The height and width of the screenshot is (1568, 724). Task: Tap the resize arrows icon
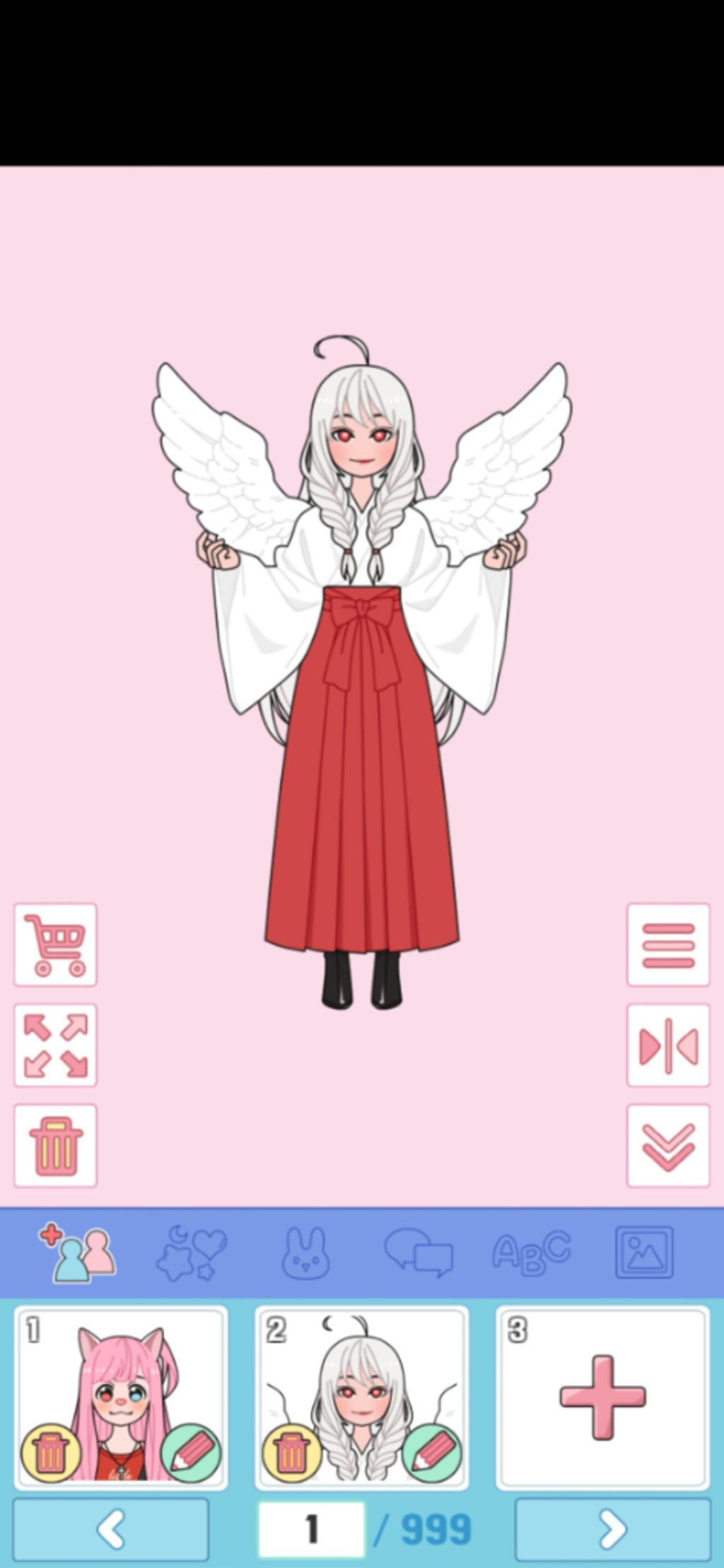tap(55, 1045)
